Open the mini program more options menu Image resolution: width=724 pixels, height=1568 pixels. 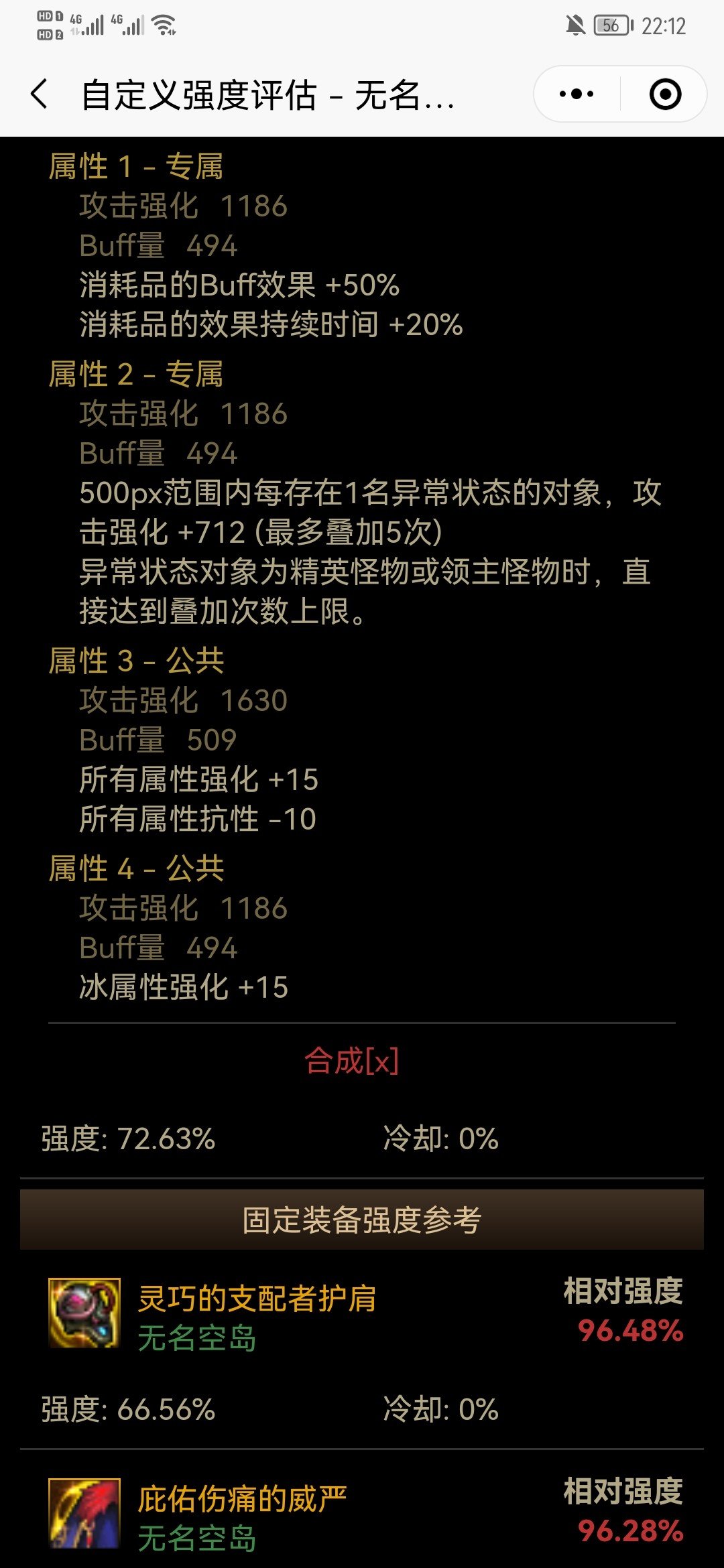(577, 94)
